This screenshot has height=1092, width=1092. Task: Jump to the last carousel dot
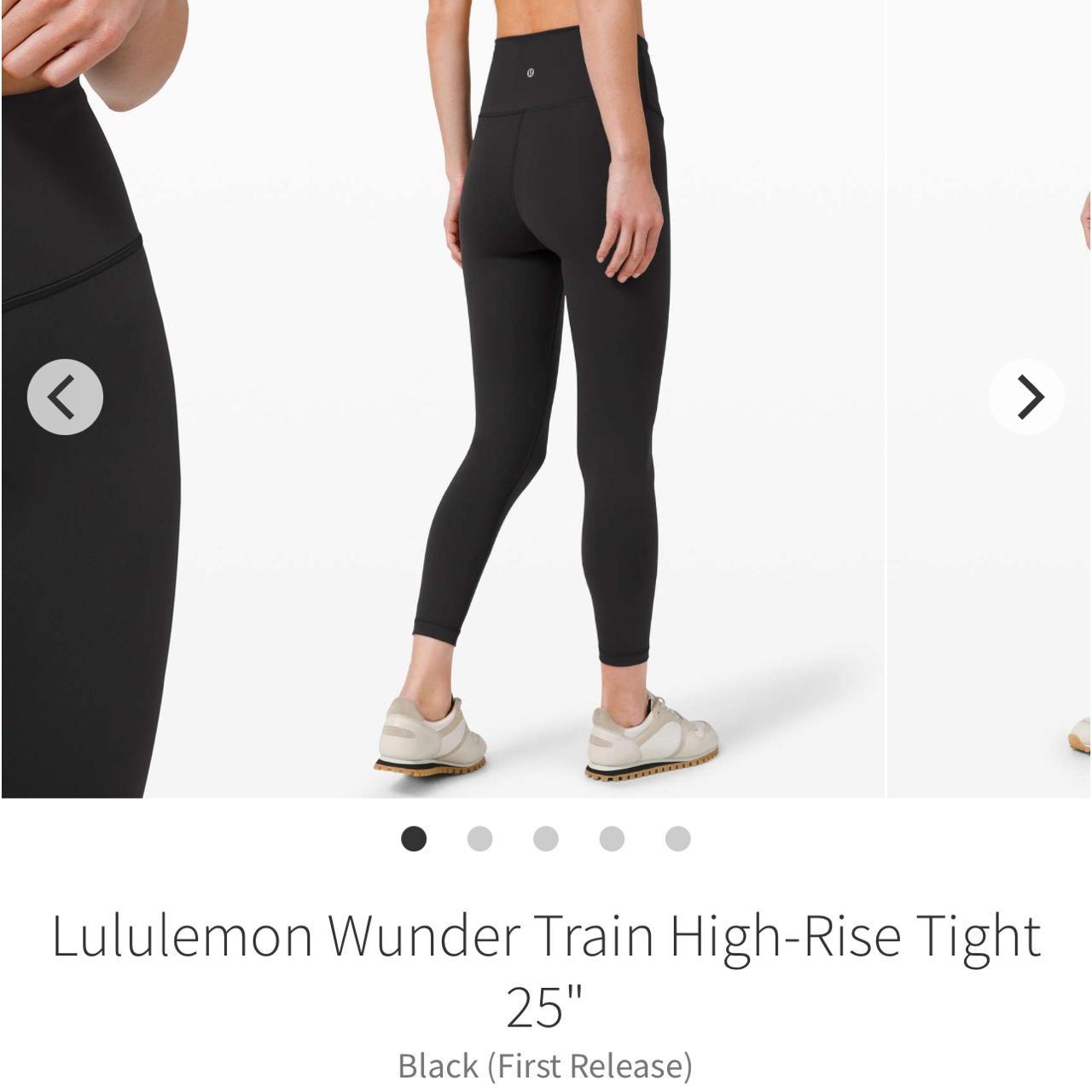coord(678,839)
